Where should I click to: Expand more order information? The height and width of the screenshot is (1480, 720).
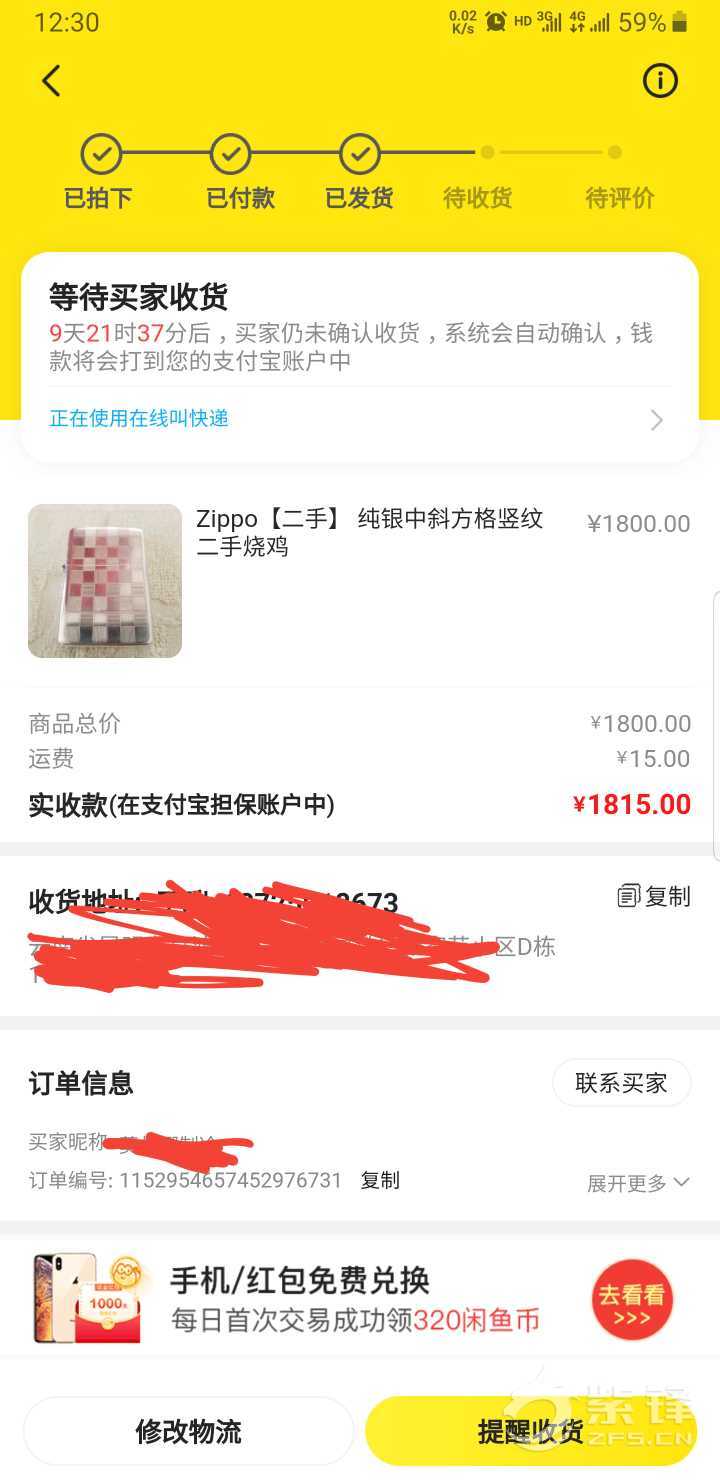637,1183
